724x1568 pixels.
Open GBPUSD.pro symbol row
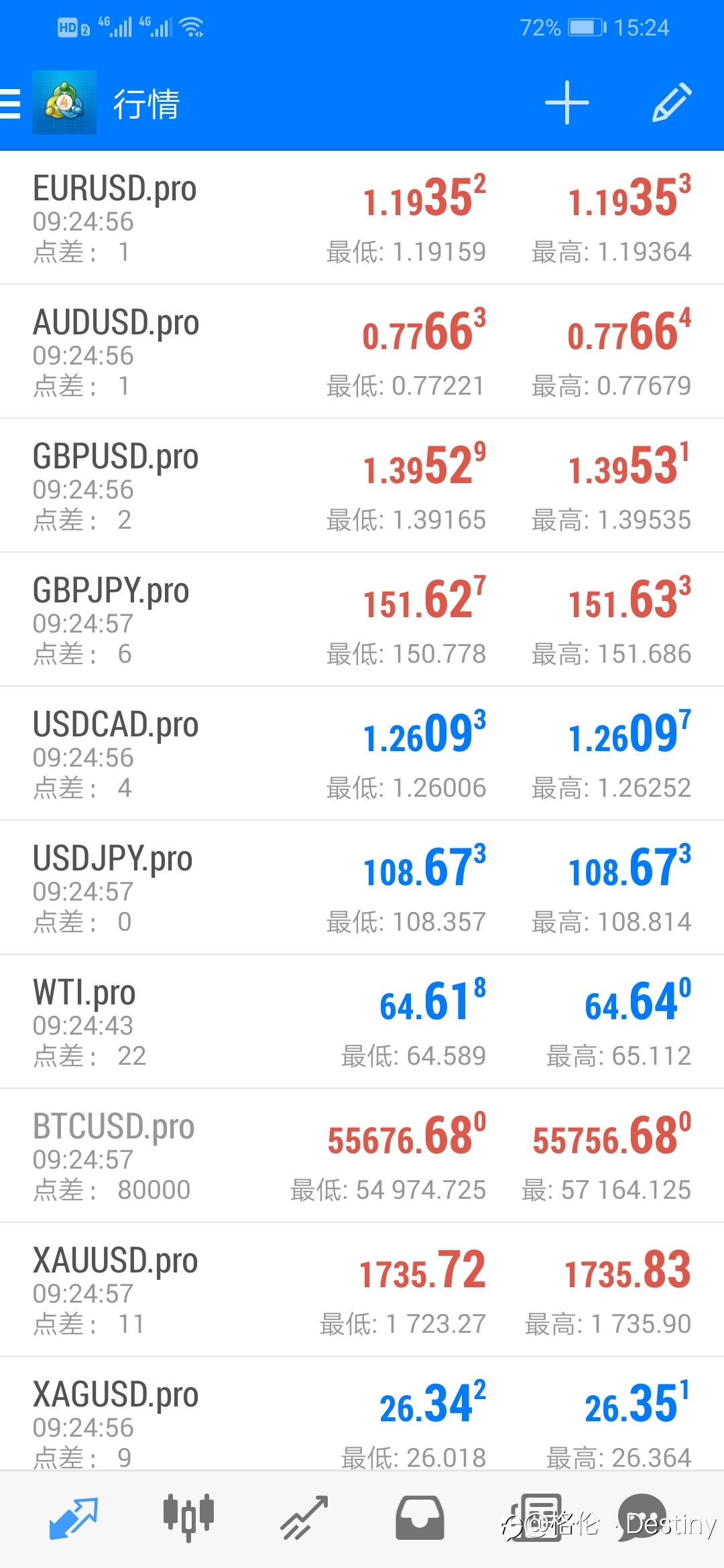point(362,486)
